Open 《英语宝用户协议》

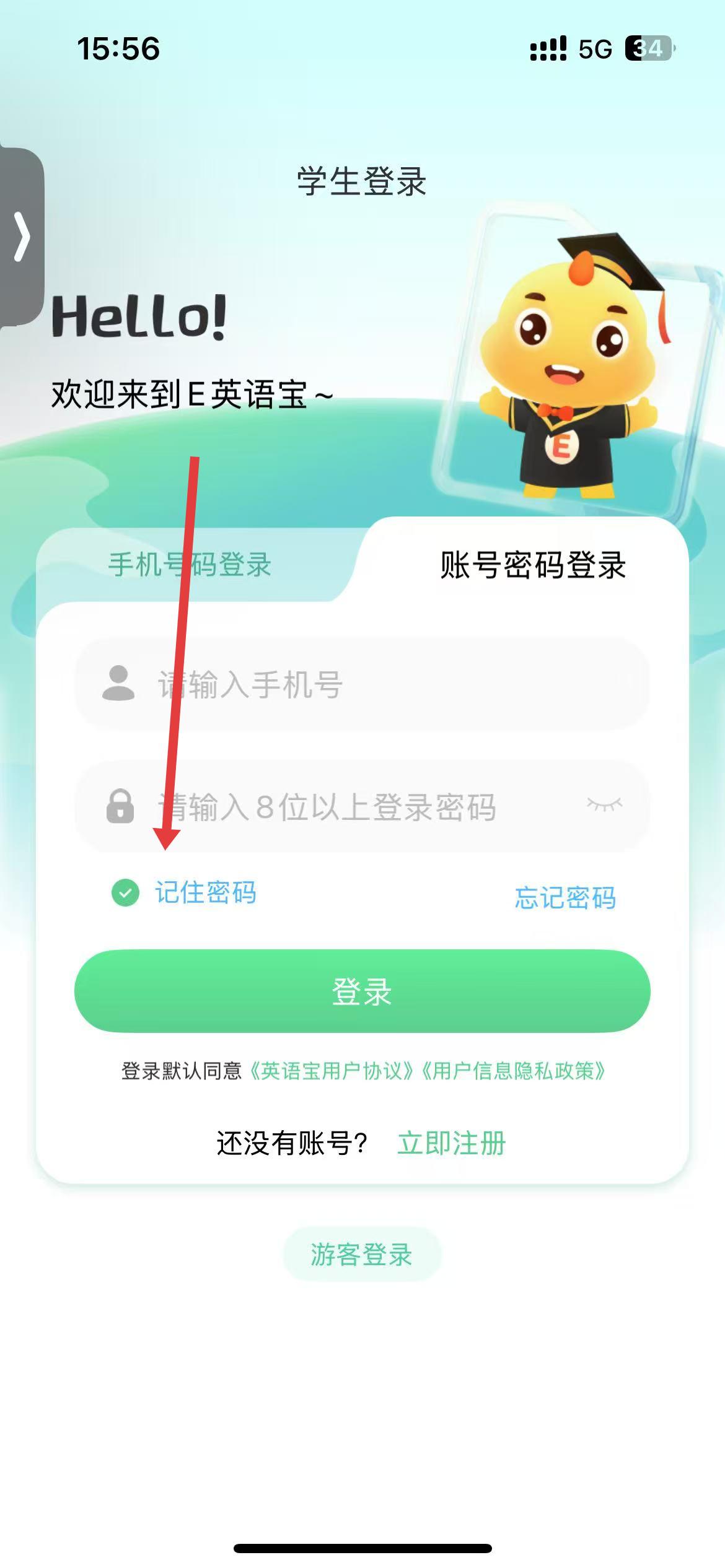[x=332, y=1071]
